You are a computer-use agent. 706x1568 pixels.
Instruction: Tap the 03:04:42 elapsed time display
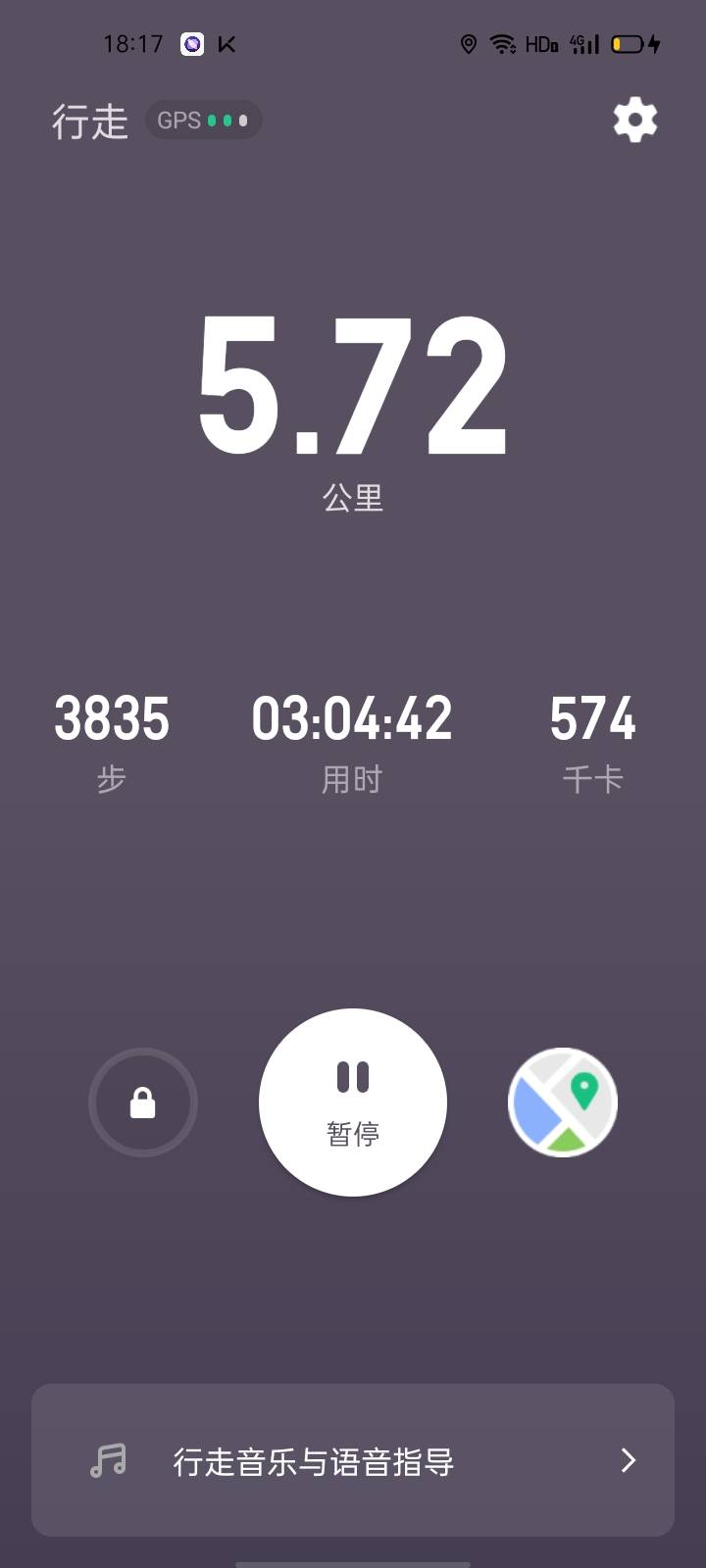(x=352, y=720)
